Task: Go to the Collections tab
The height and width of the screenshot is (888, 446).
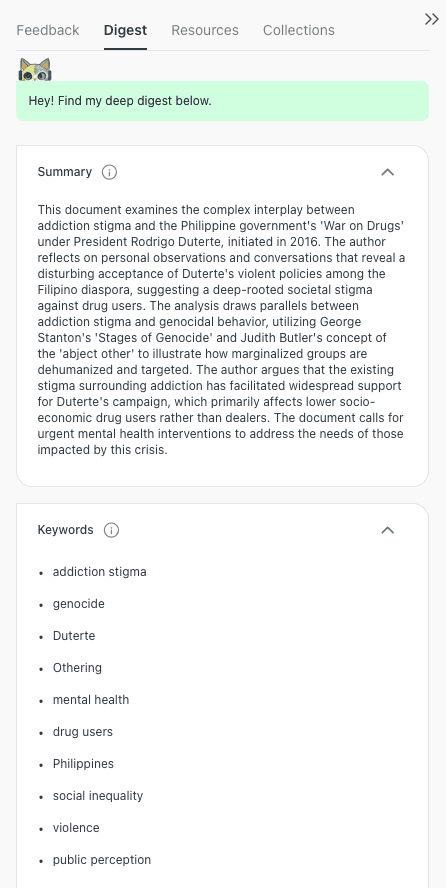Action: click(298, 30)
